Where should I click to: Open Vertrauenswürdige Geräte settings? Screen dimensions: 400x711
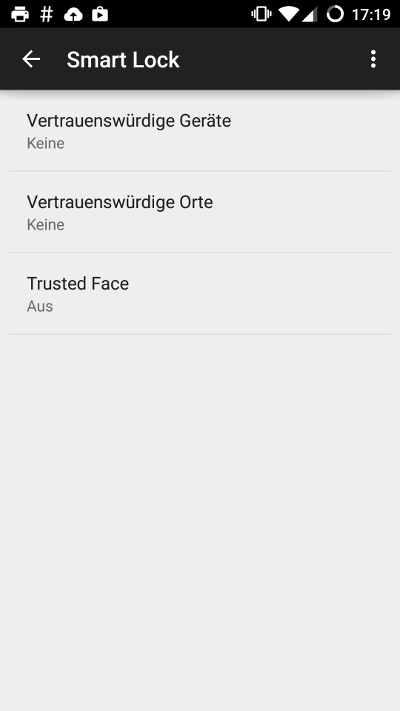click(200, 131)
